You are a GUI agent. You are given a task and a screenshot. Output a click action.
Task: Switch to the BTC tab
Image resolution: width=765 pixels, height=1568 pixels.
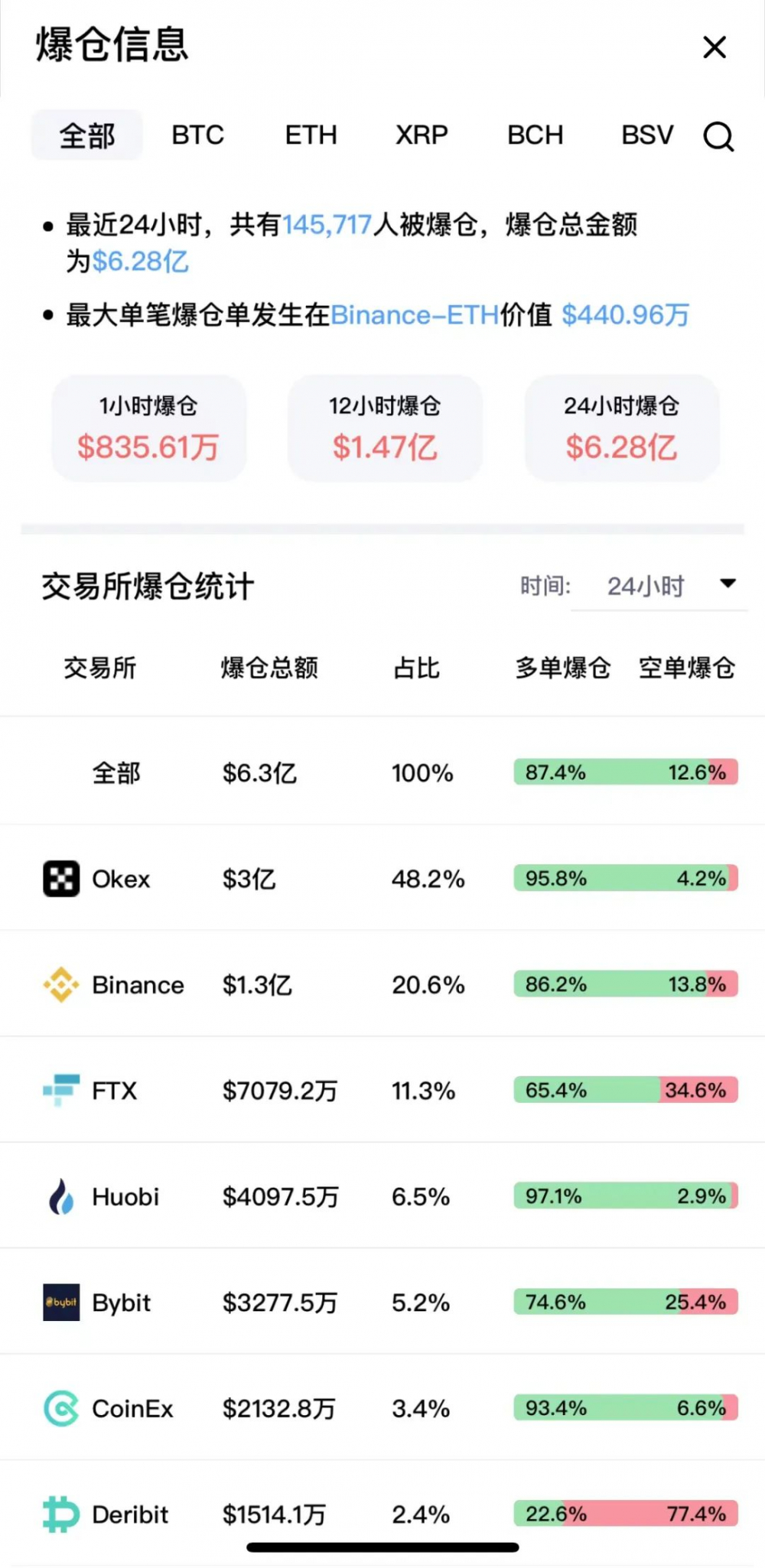coord(198,135)
